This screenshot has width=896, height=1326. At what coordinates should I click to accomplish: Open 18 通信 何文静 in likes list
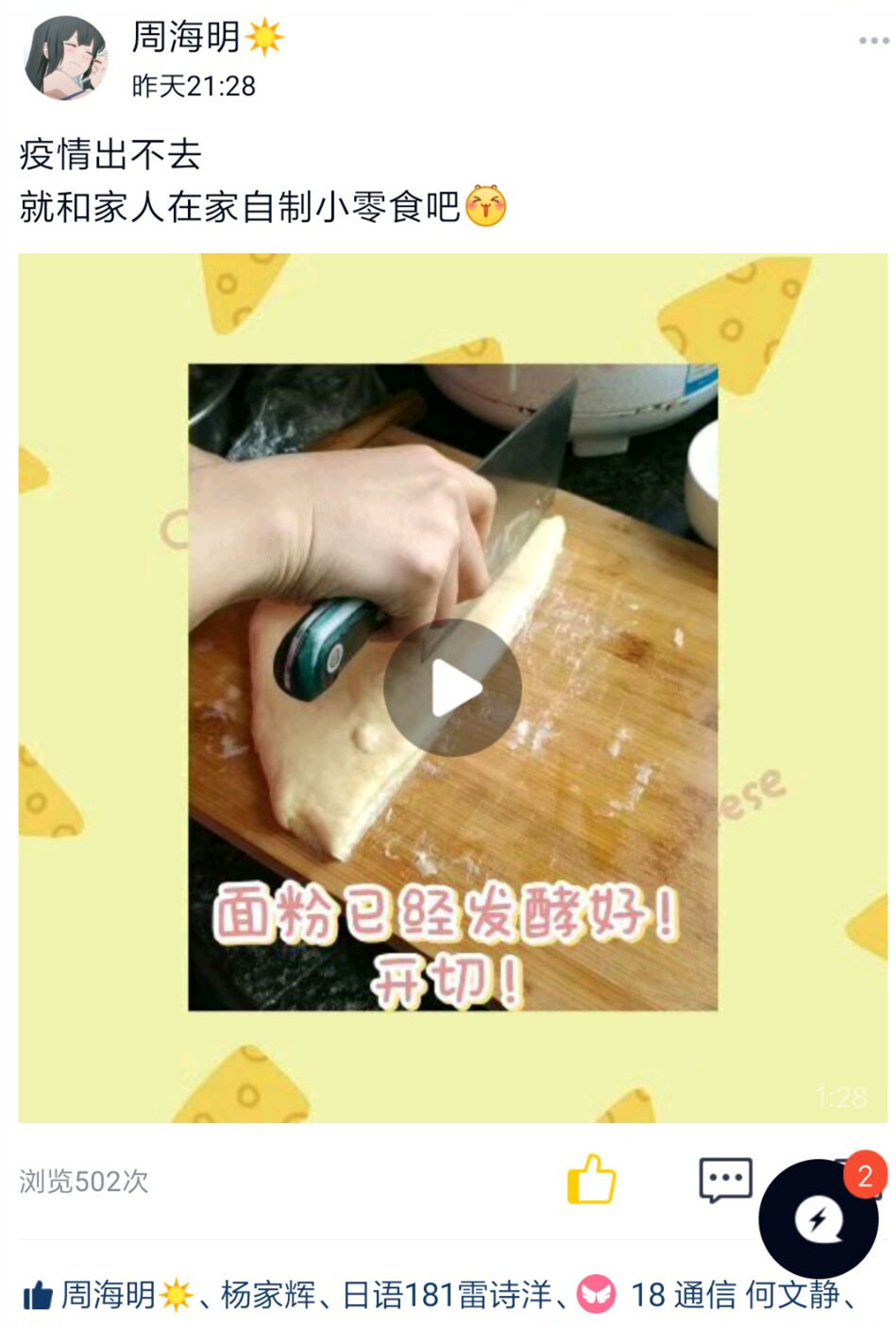[x=735, y=1295]
